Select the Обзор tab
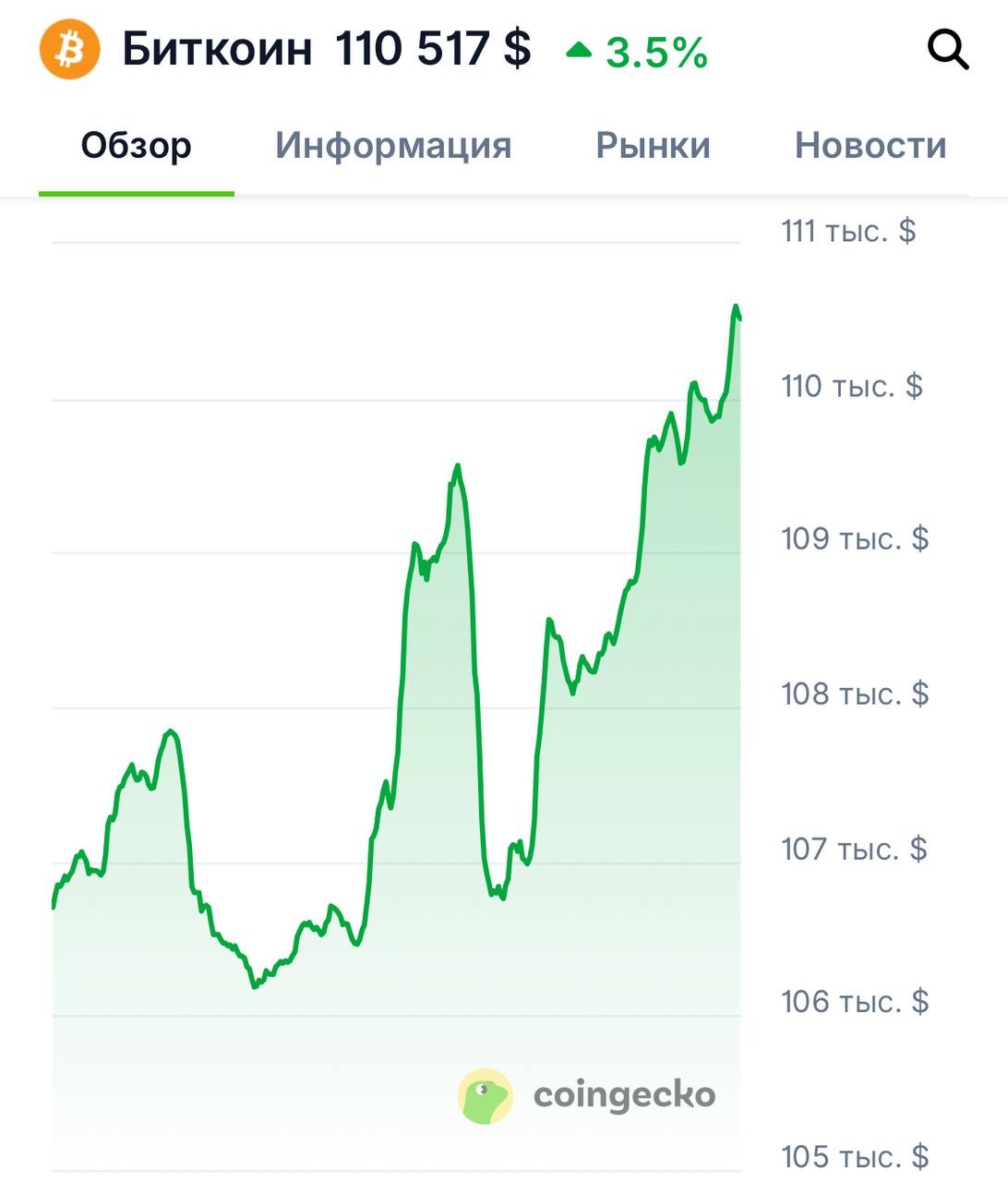 pyautogui.click(x=137, y=146)
